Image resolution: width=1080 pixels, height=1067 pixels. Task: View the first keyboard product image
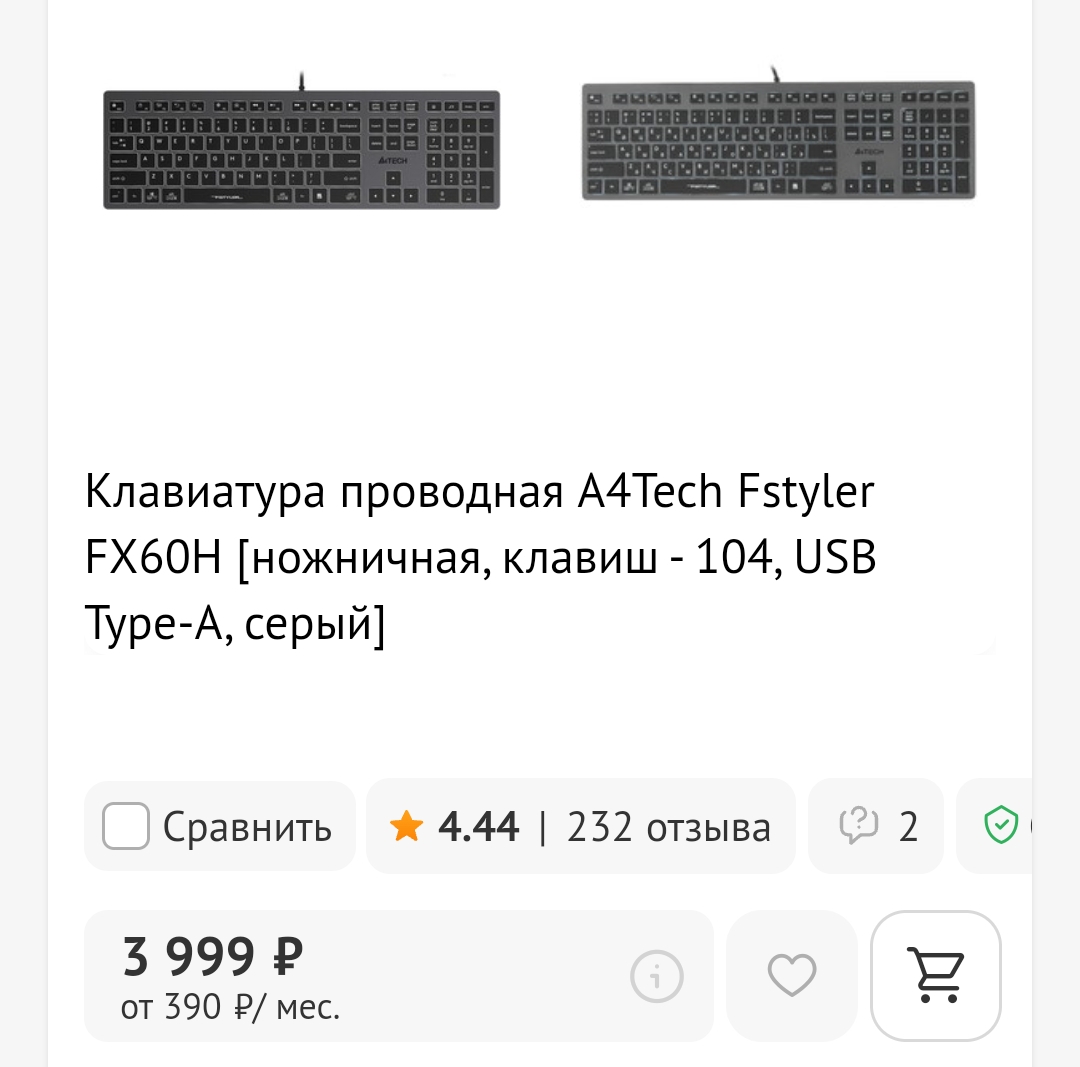[302, 149]
